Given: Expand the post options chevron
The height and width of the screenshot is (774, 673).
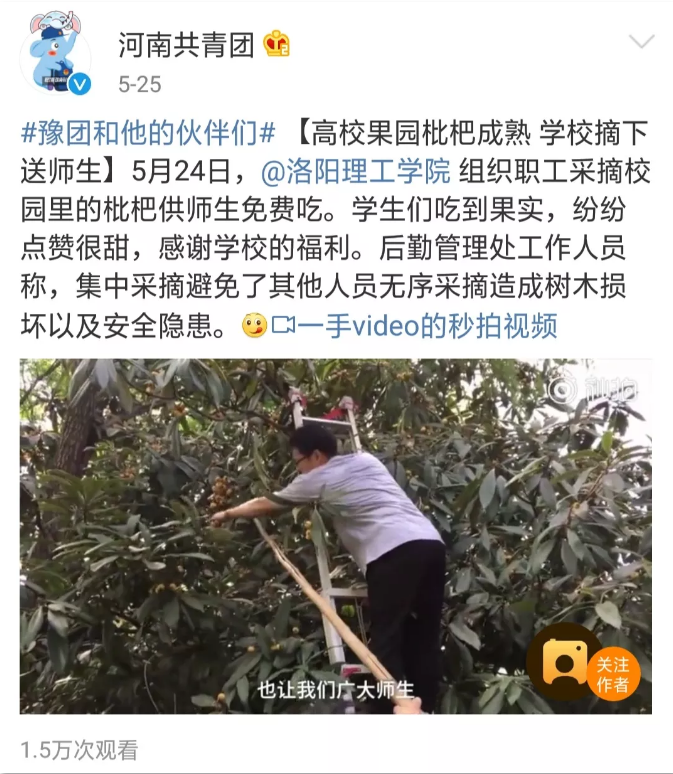Looking at the screenshot, I should pos(640,42).
